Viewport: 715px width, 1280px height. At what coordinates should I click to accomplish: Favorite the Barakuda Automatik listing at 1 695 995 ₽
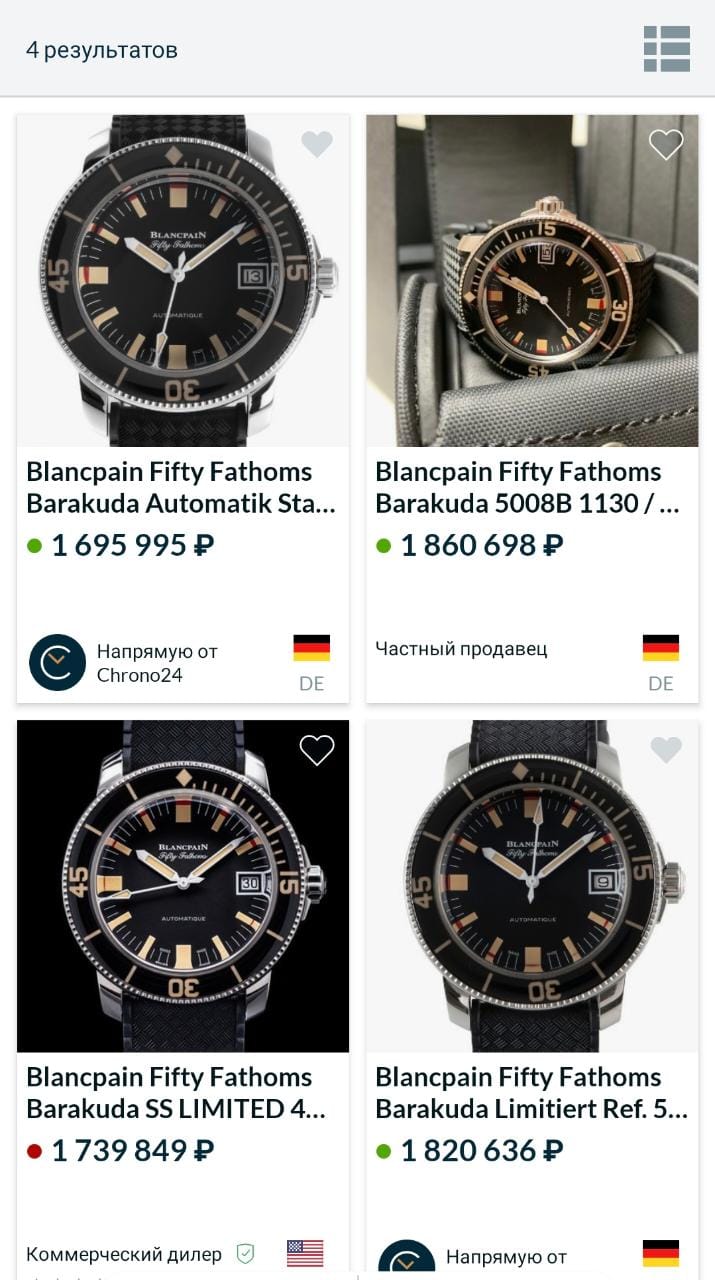pyautogui.click(x=317, y=145)
